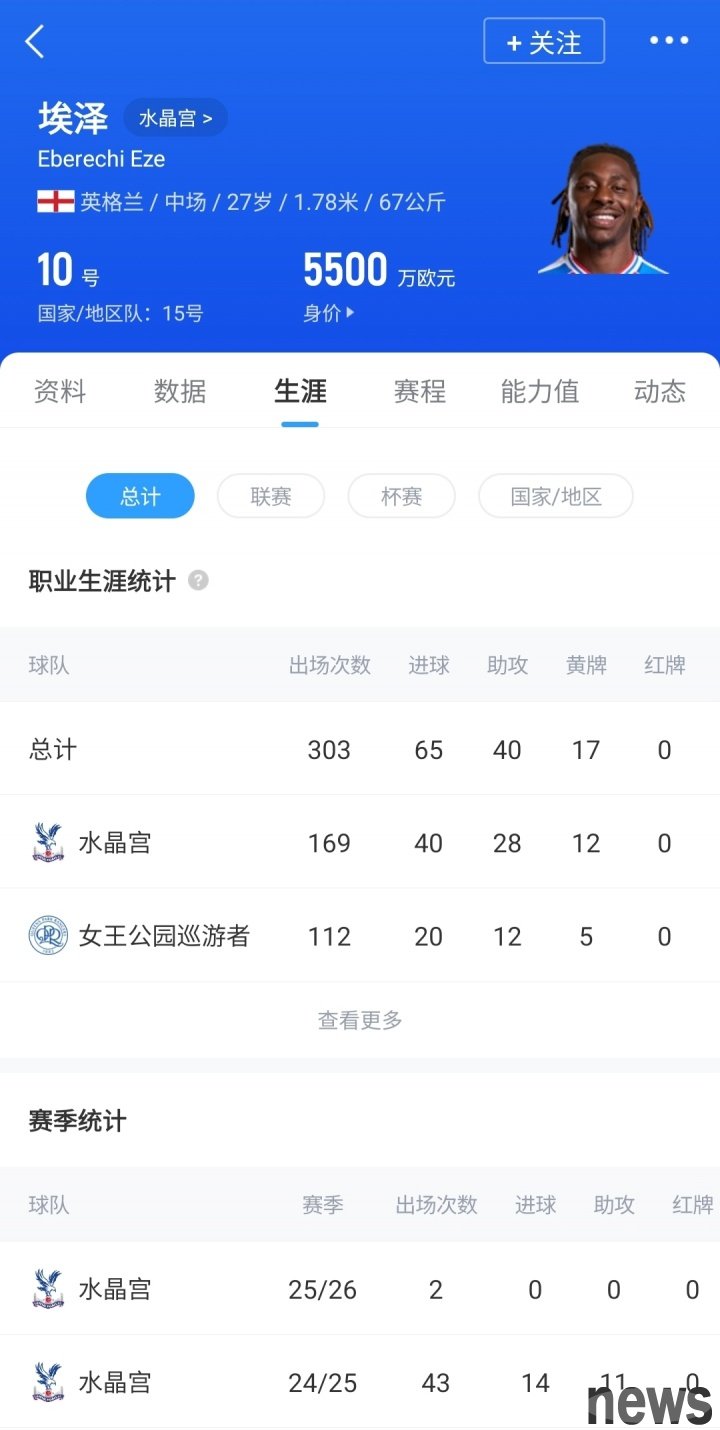Switch to the 资料 tab

tap(60, 391)
